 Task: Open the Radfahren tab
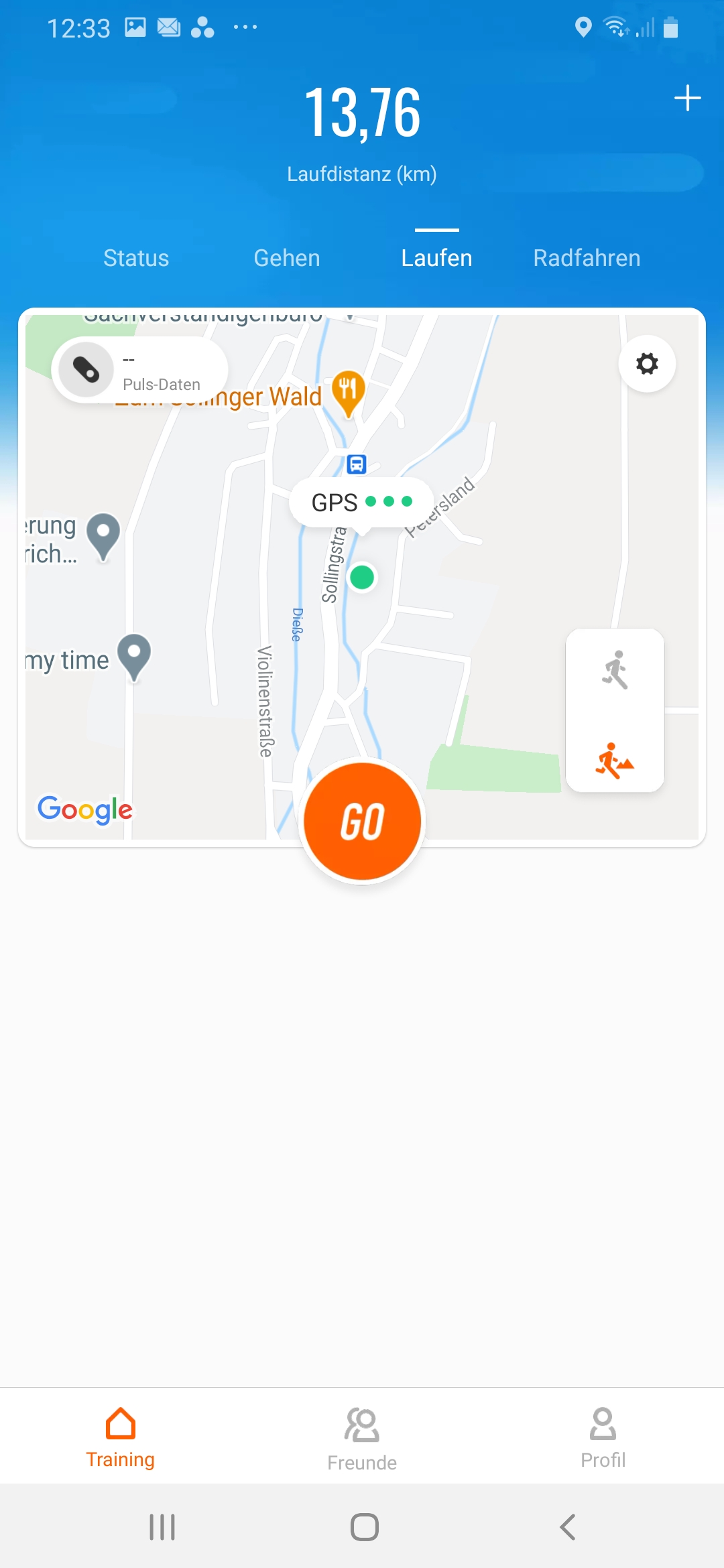587,258
